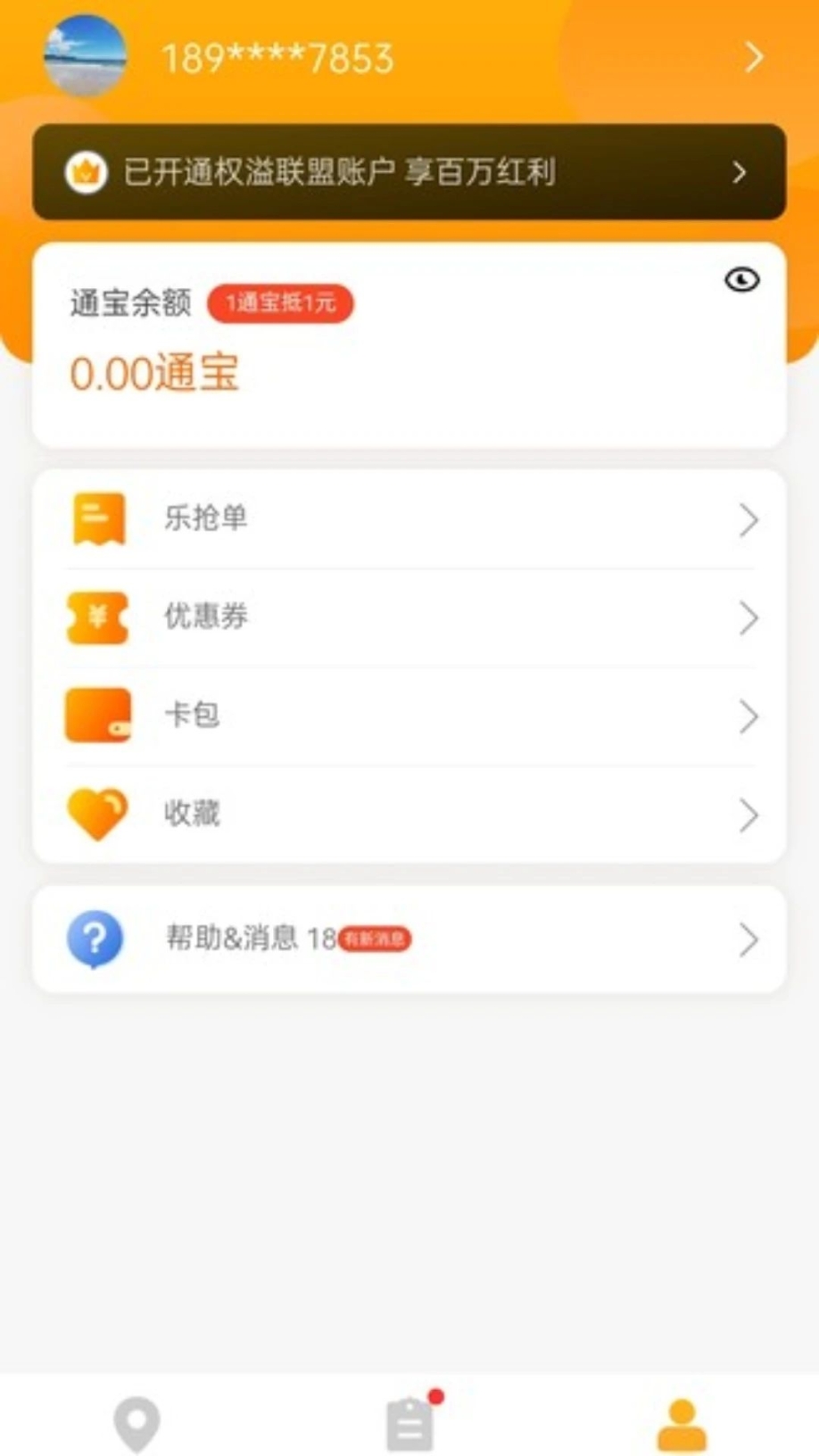Open 帮助&消息 help and messages

tap(409, 939)
